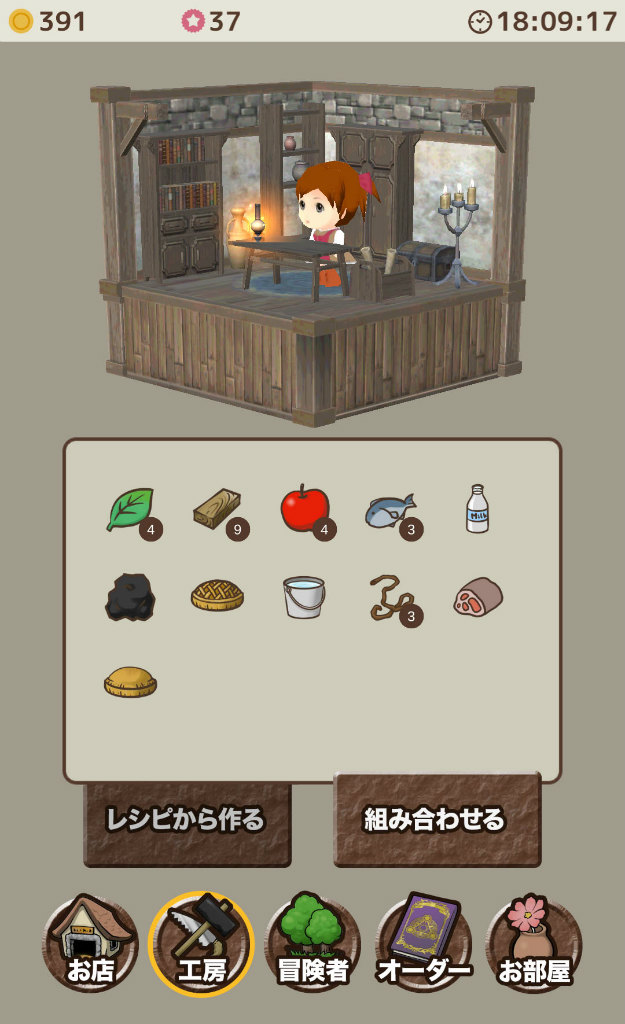Select the brown rope item

pos(390,597)
